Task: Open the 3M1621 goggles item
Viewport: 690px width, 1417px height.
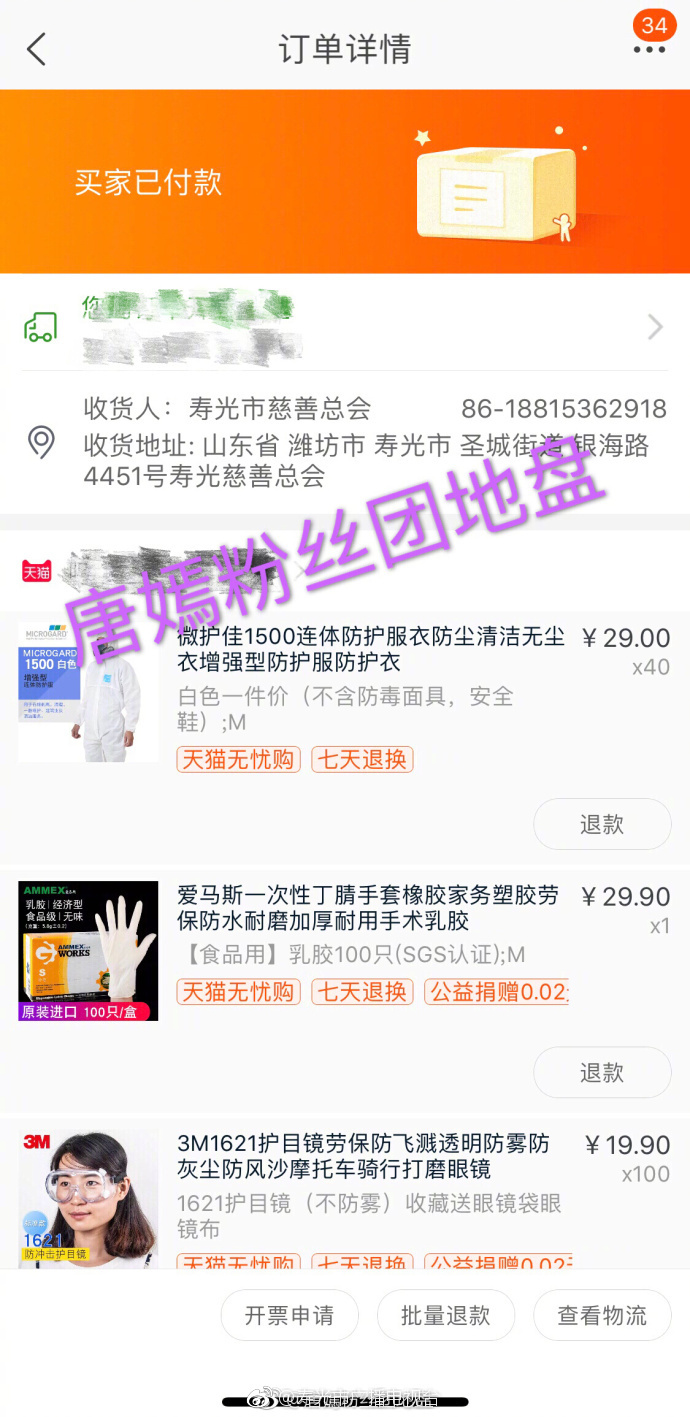Action: (363, 1156)
